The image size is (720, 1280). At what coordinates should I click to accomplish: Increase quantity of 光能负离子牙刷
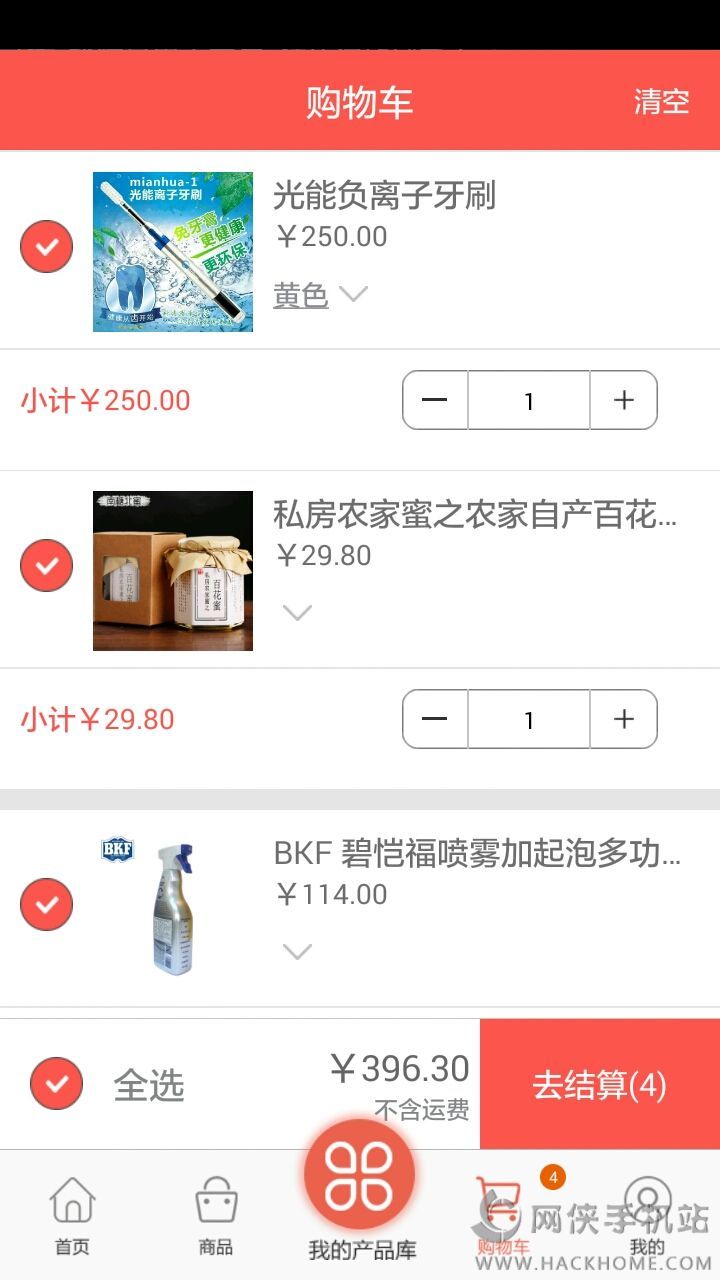[x=624, y=400]
